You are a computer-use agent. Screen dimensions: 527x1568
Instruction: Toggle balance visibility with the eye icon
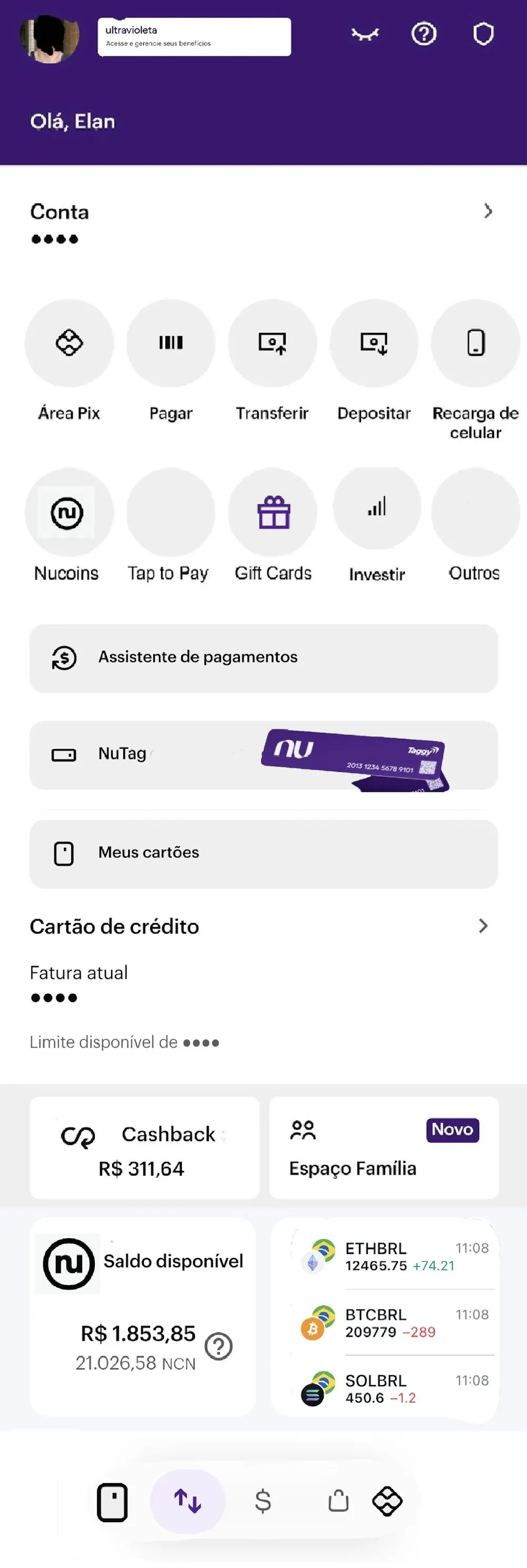pos(365,35)
